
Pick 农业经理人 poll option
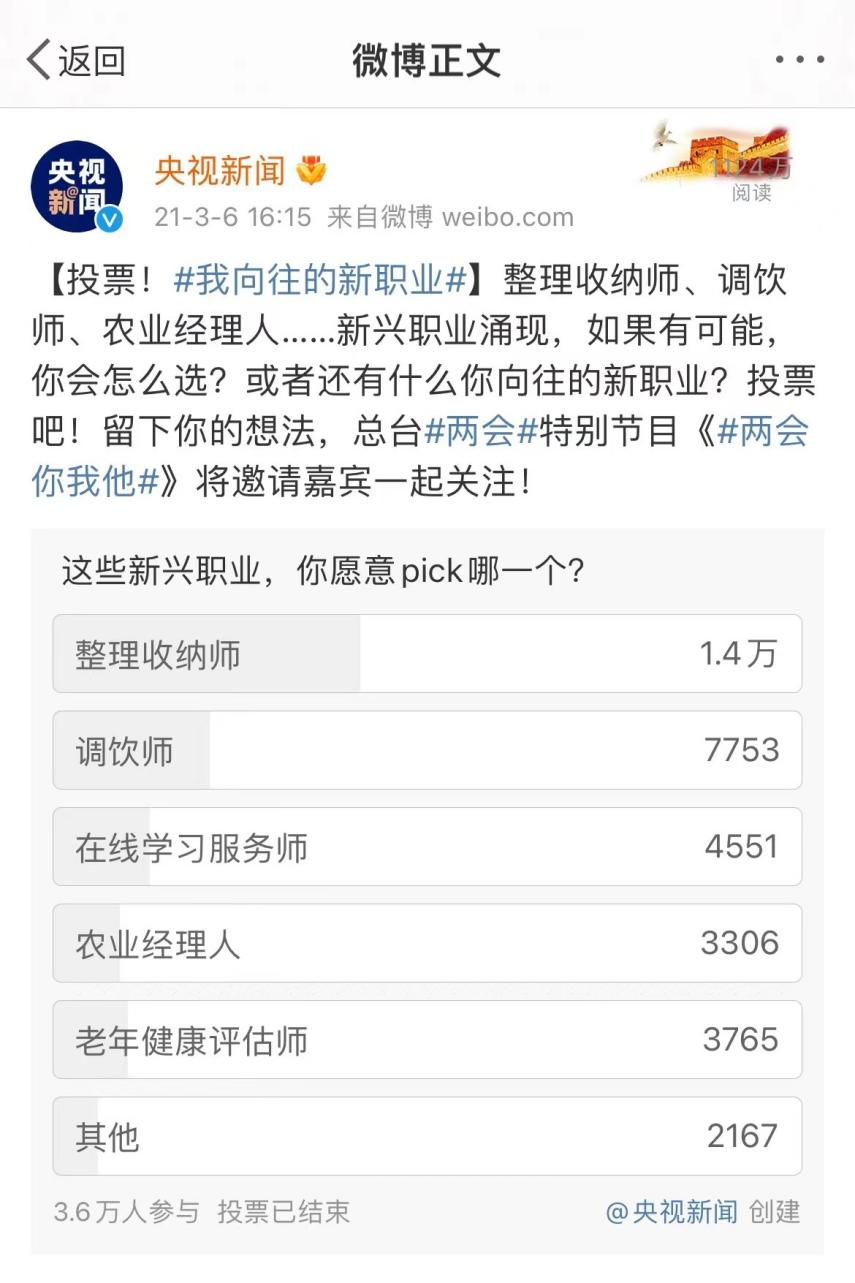pyautogui.click(x=427, y=943)
